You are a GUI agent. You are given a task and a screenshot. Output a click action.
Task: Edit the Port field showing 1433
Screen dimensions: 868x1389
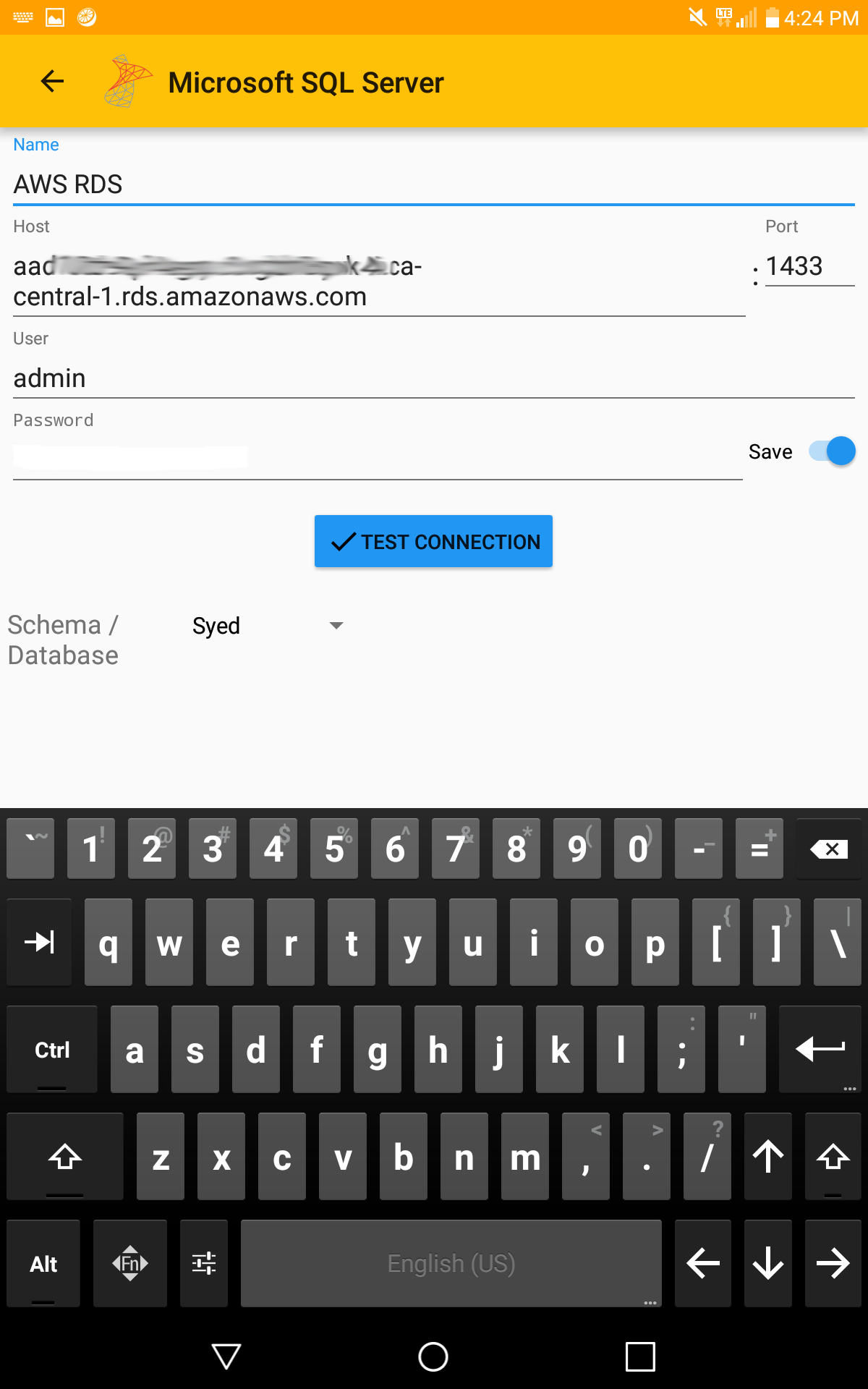tap(809, 266)
